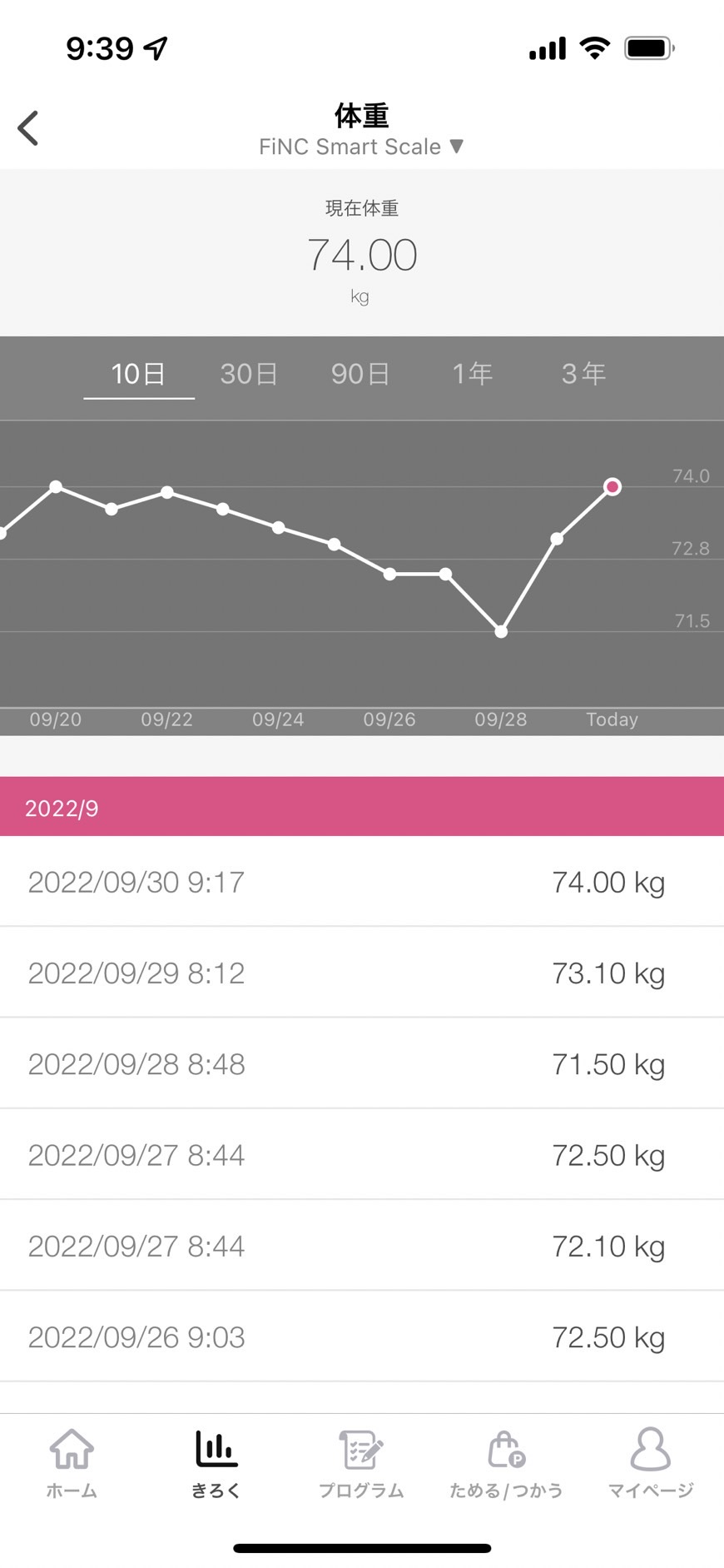Switch to the プログラム tab
Screen dimensions: 724x1568
(361, 1463)
